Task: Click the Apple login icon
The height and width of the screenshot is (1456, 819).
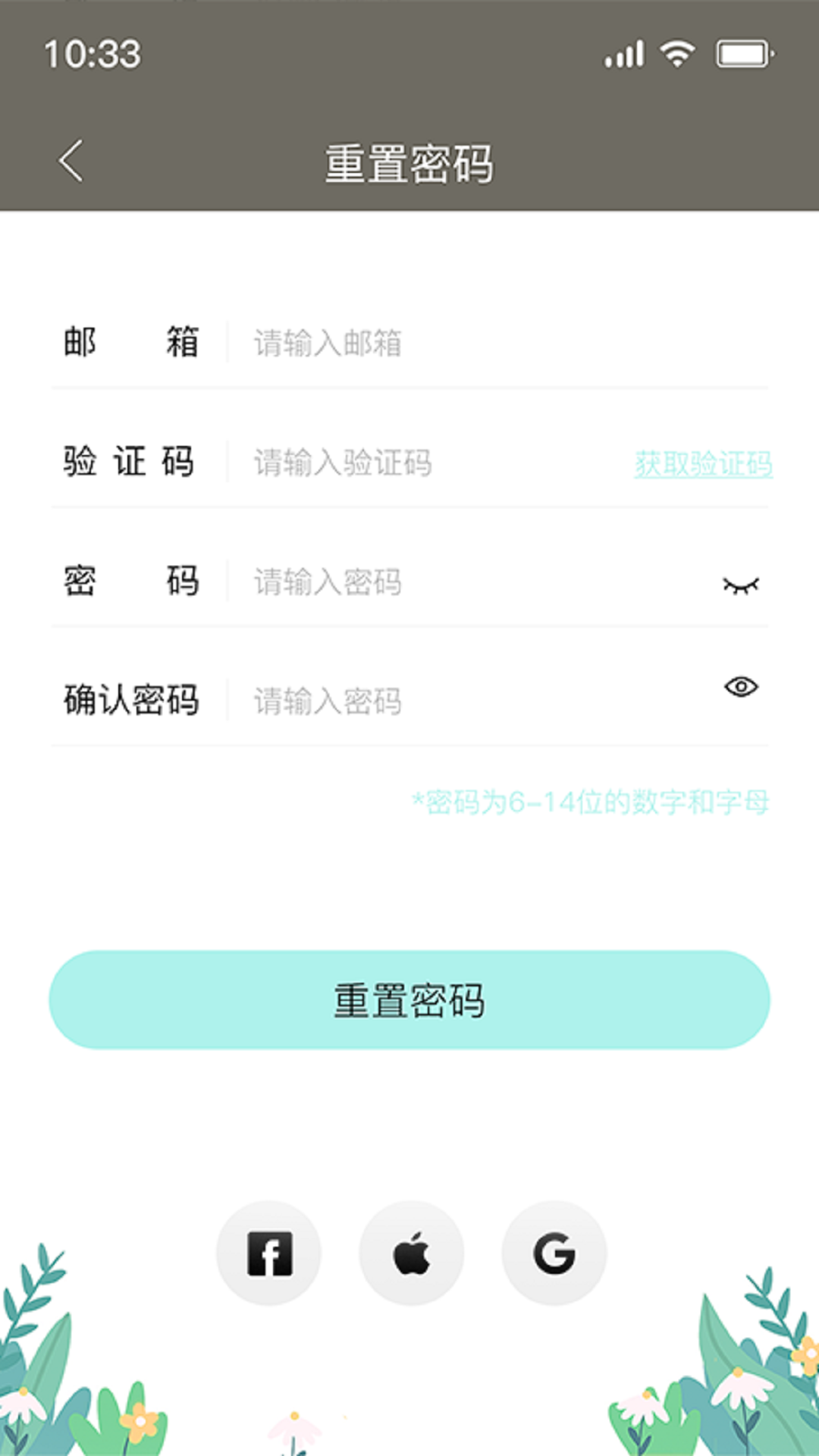Action: tap(410, 1254)
